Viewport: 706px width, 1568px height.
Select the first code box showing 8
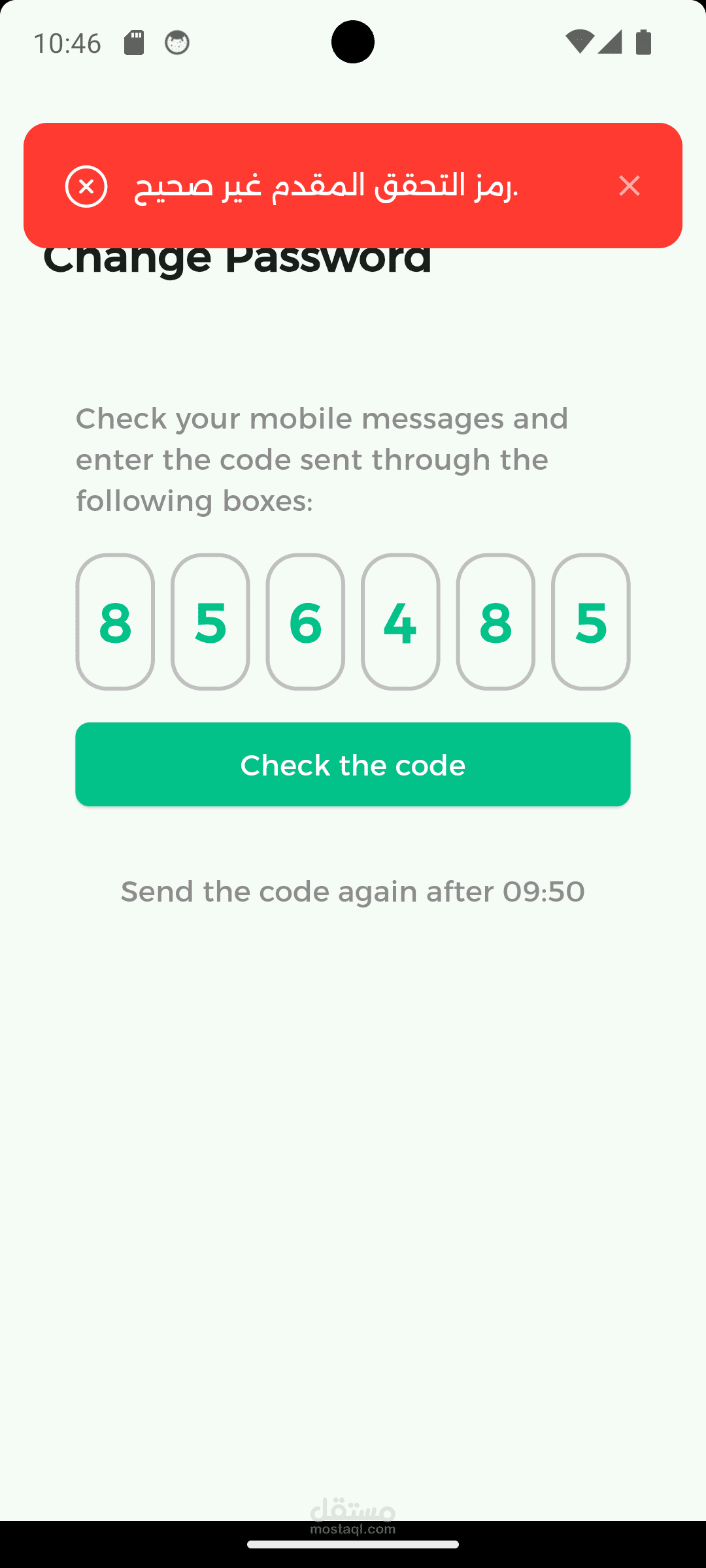[115, 622]
